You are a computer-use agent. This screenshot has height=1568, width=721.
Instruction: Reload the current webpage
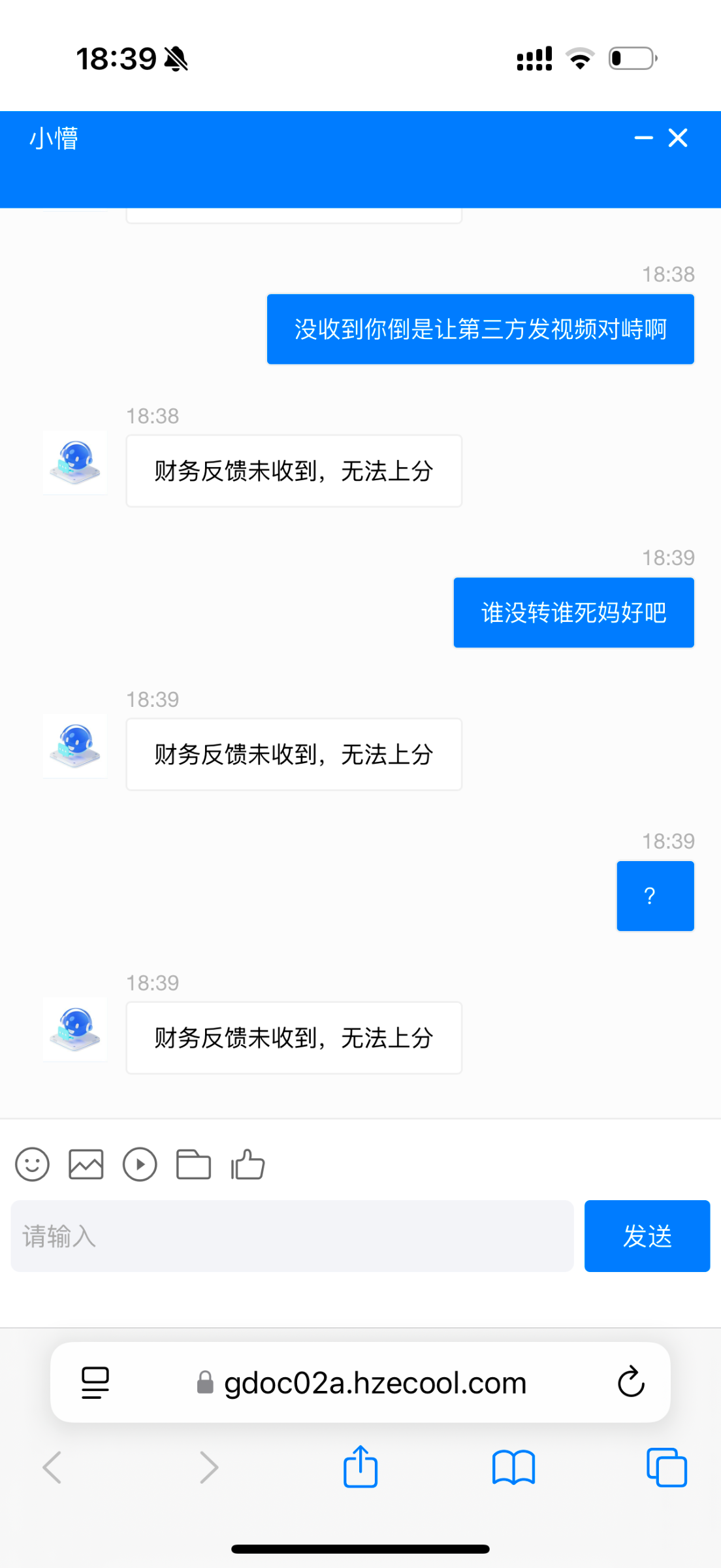[x=630, y=1382]
